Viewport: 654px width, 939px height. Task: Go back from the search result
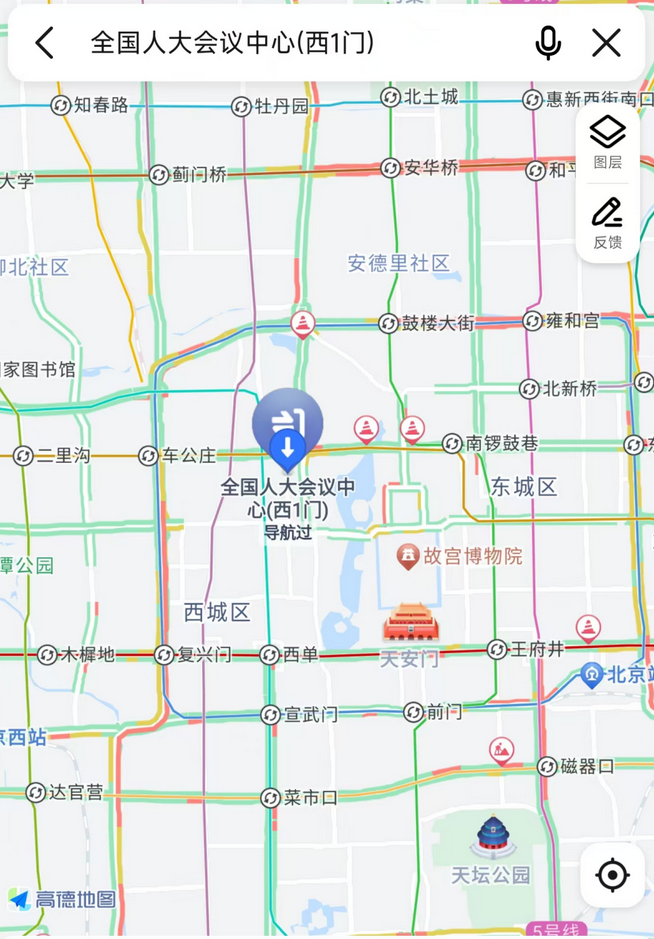(x=44, y=43)
